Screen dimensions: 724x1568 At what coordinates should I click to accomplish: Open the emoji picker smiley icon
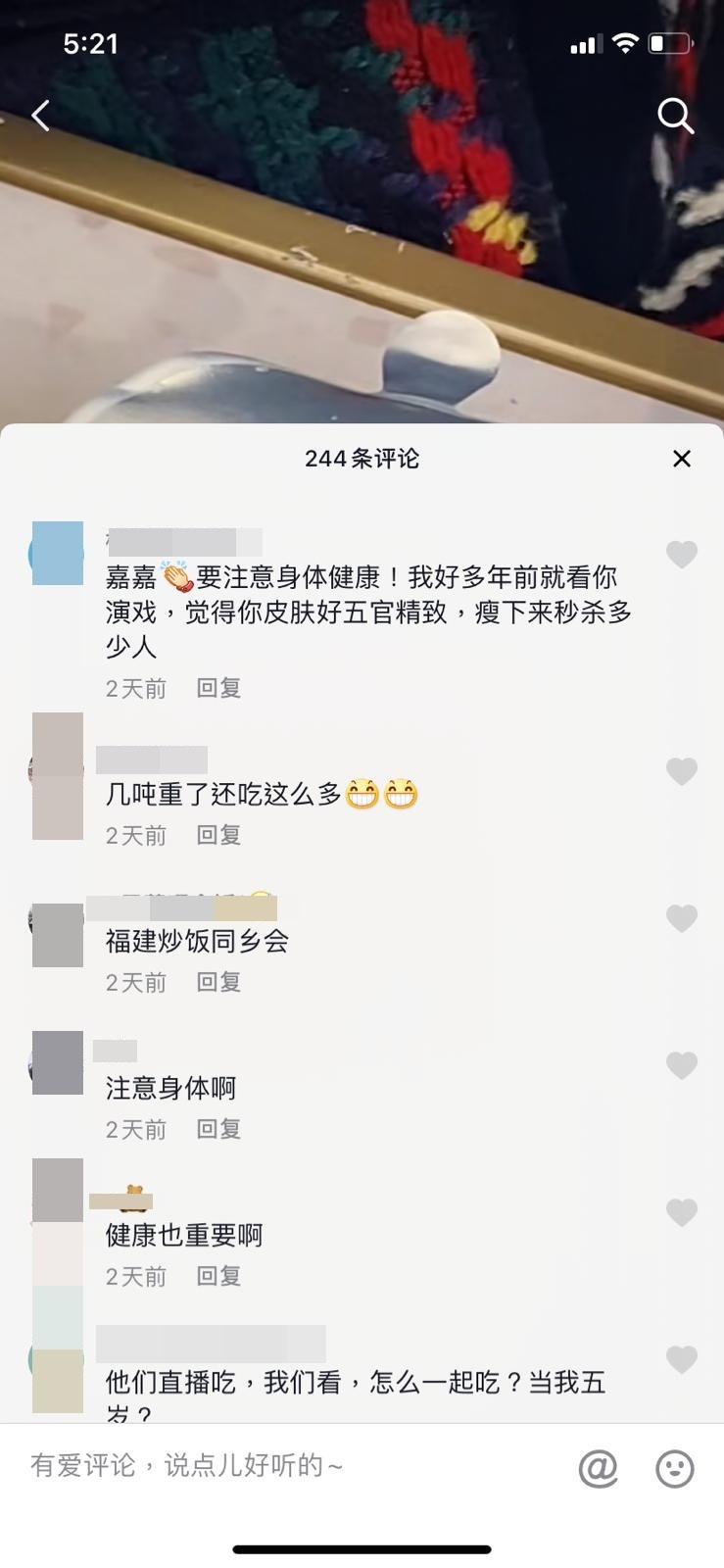(674, 1468)
